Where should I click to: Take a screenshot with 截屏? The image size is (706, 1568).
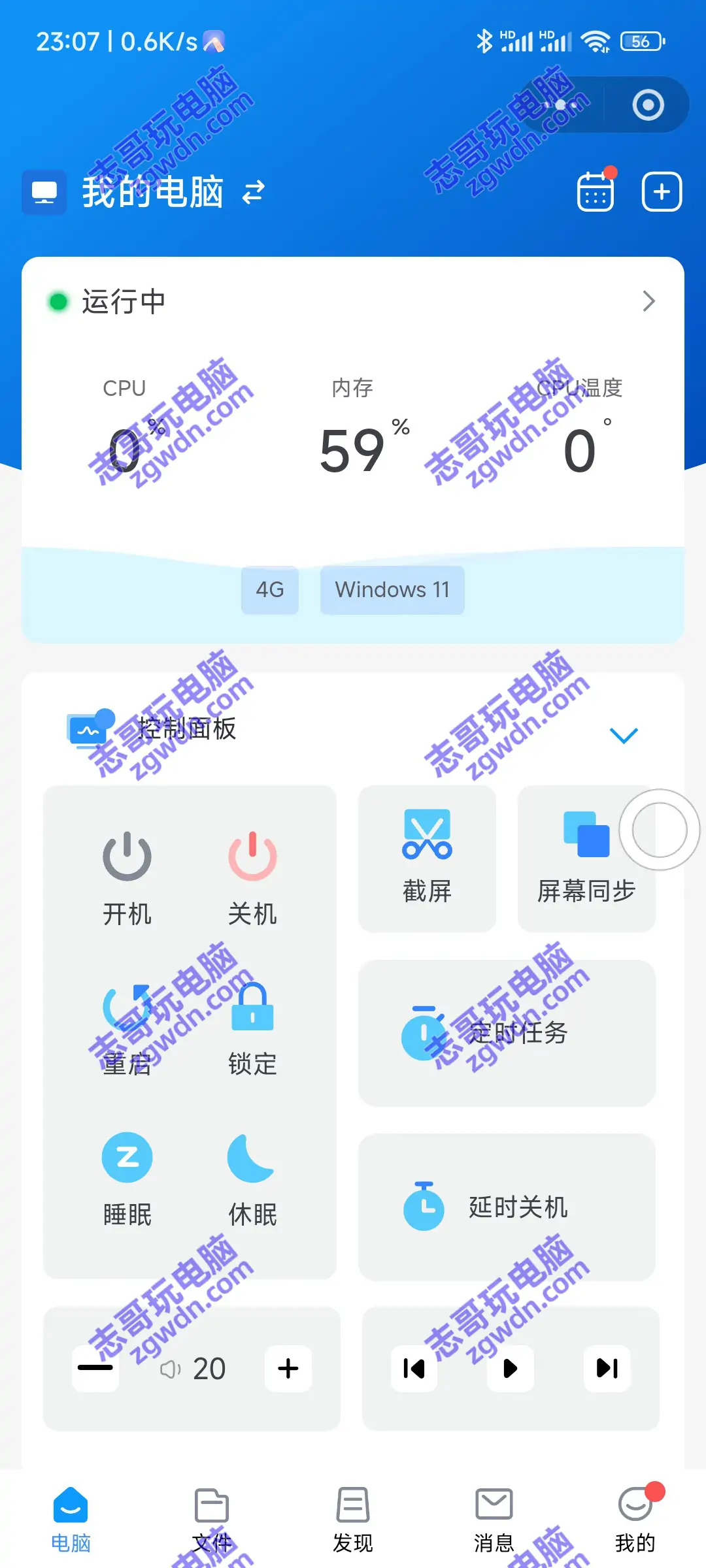coord(427,858)
